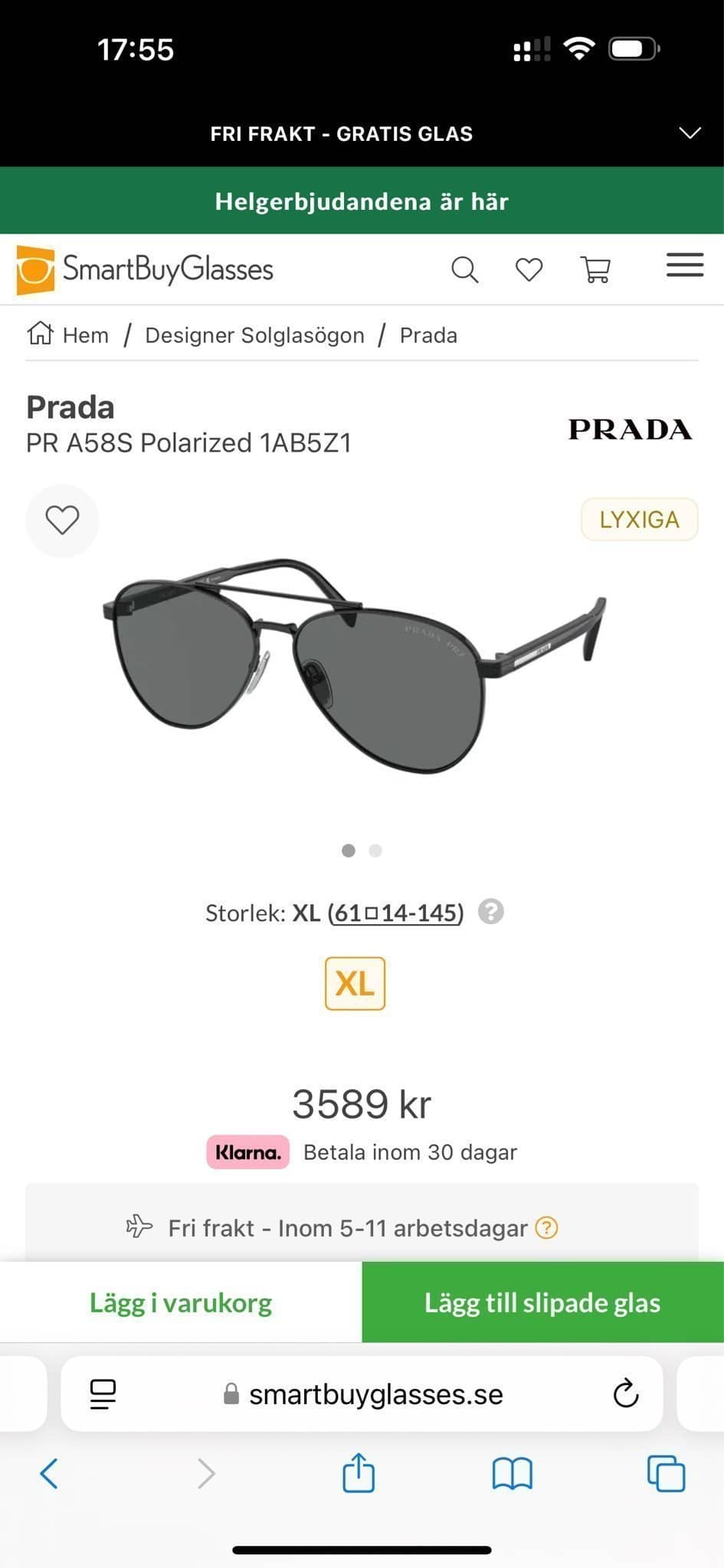Tap the Safari back navigation chevron
The image size is (724, 1568).
tap(49, 1472)
